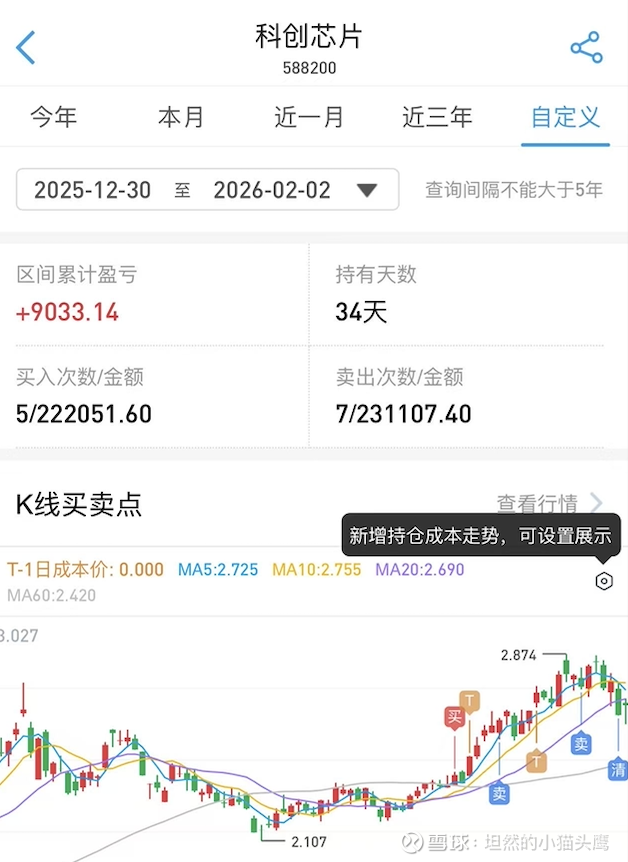This screenshot has width=628, height=862.
Task: Open the K-line chart settings icon
Action: [x=603, y=581]
